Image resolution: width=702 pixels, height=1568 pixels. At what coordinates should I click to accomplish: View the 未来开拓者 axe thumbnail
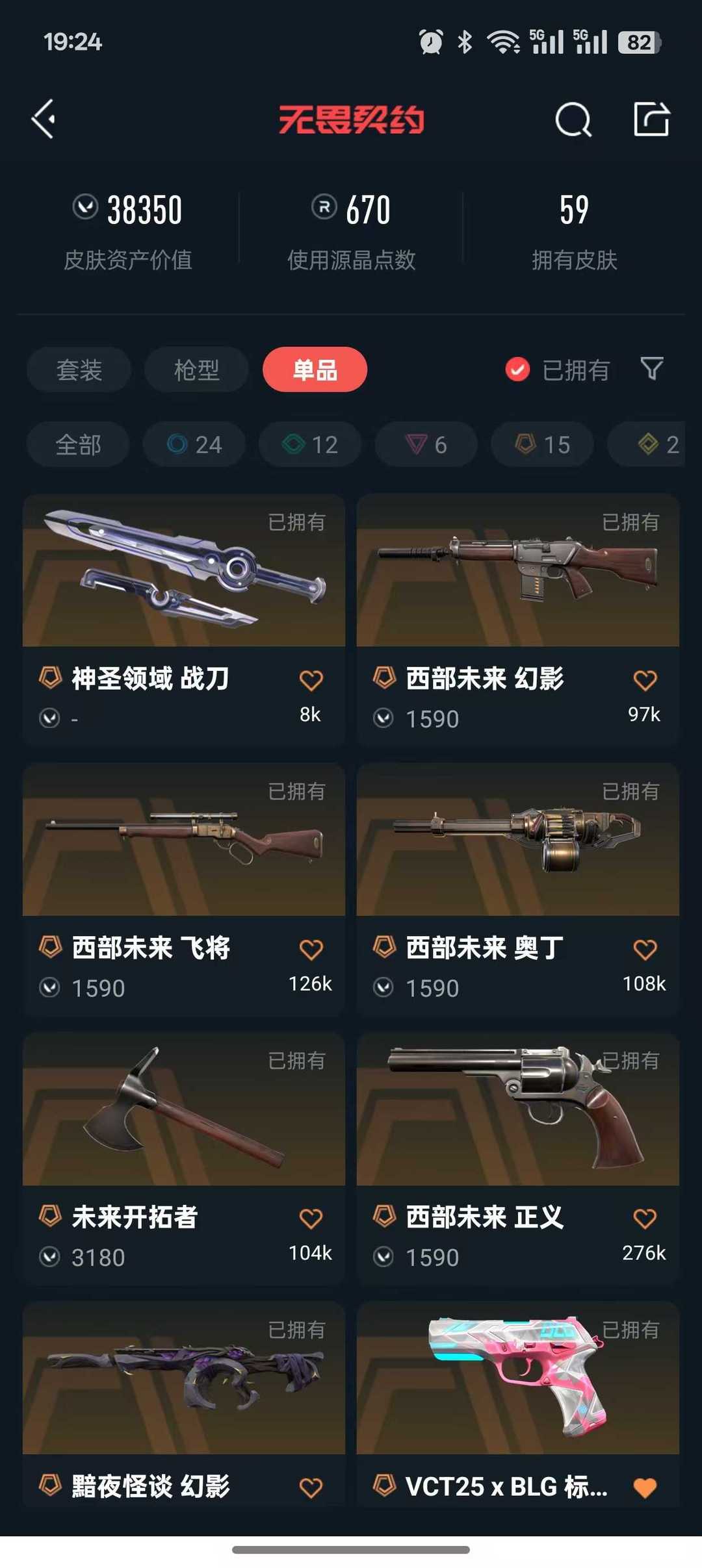[x=184, y=1111]
